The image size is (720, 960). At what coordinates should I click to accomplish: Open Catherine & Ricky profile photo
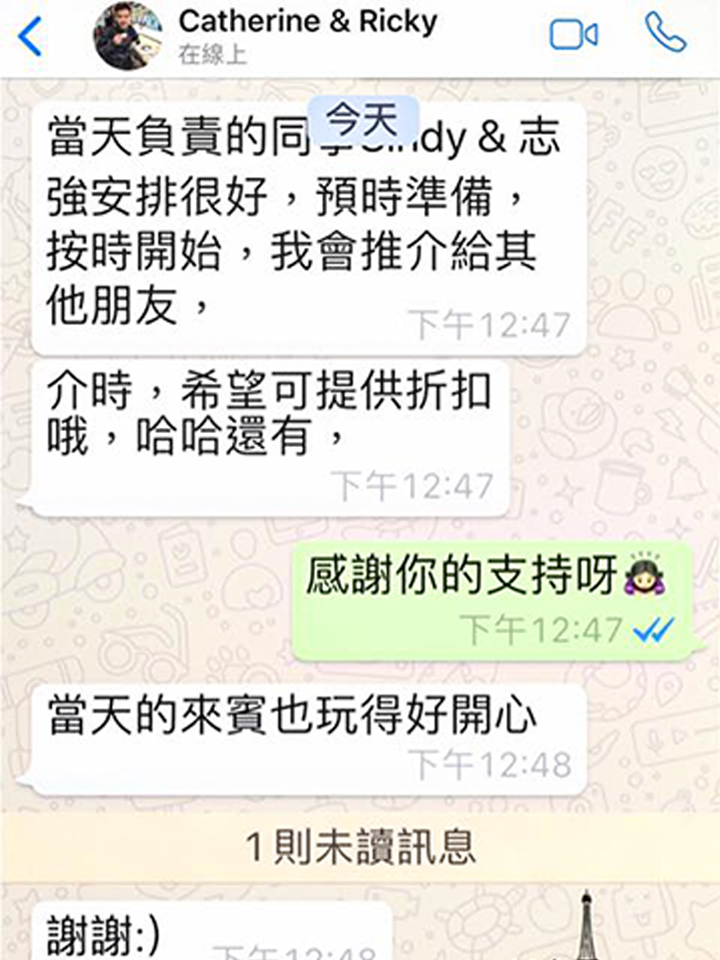[x=128, y=37]
